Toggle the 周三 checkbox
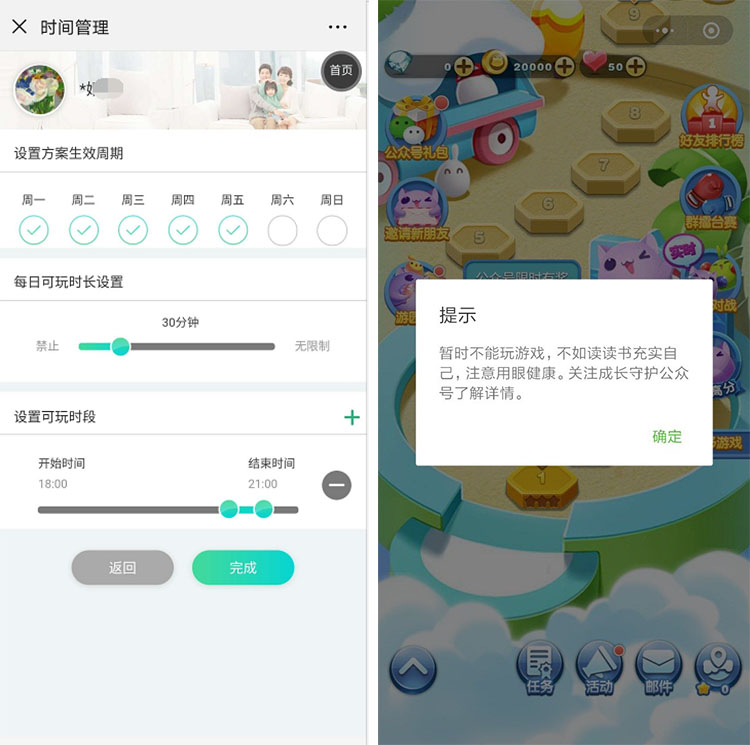Screen dimensions: 750x745 click(x=133, y=230)
